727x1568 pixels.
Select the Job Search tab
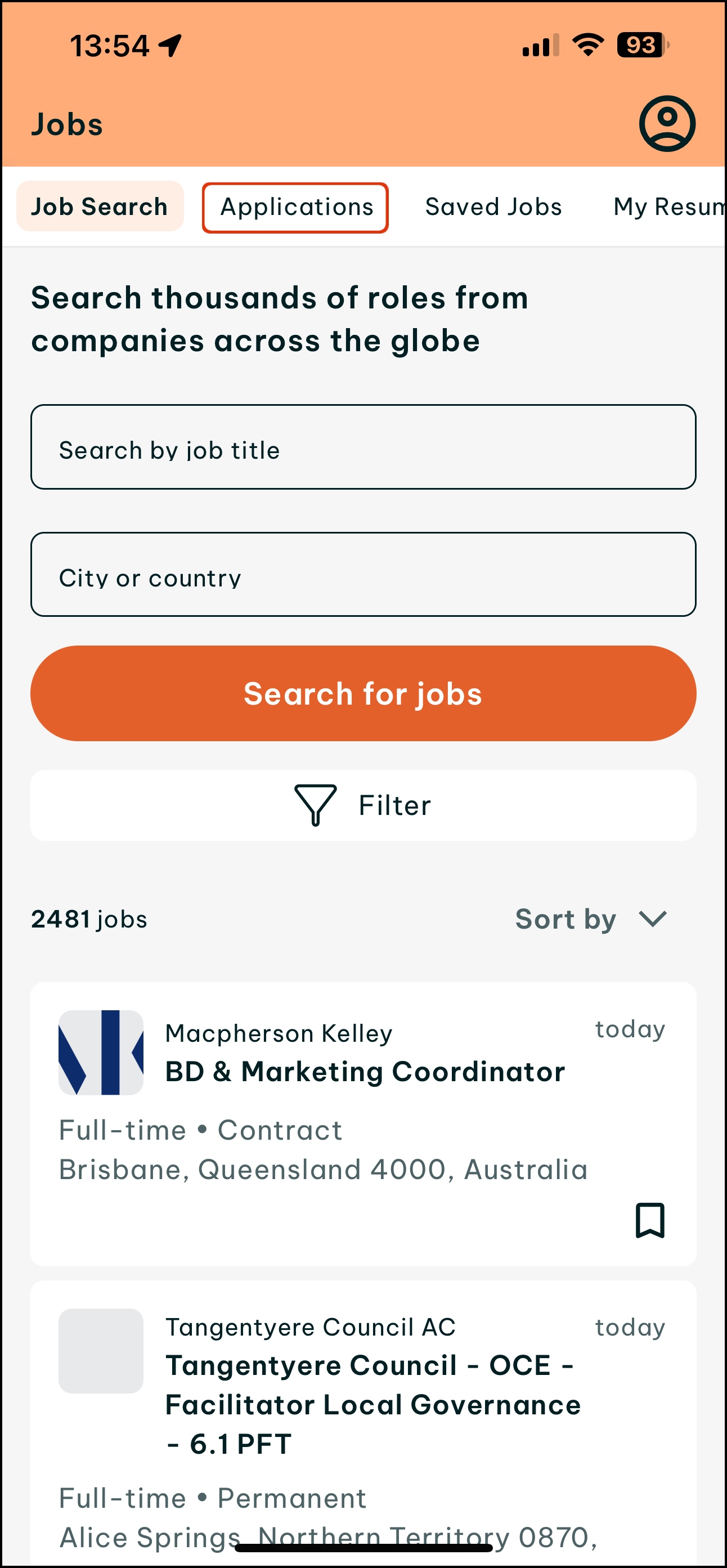[x=100, y=207]
